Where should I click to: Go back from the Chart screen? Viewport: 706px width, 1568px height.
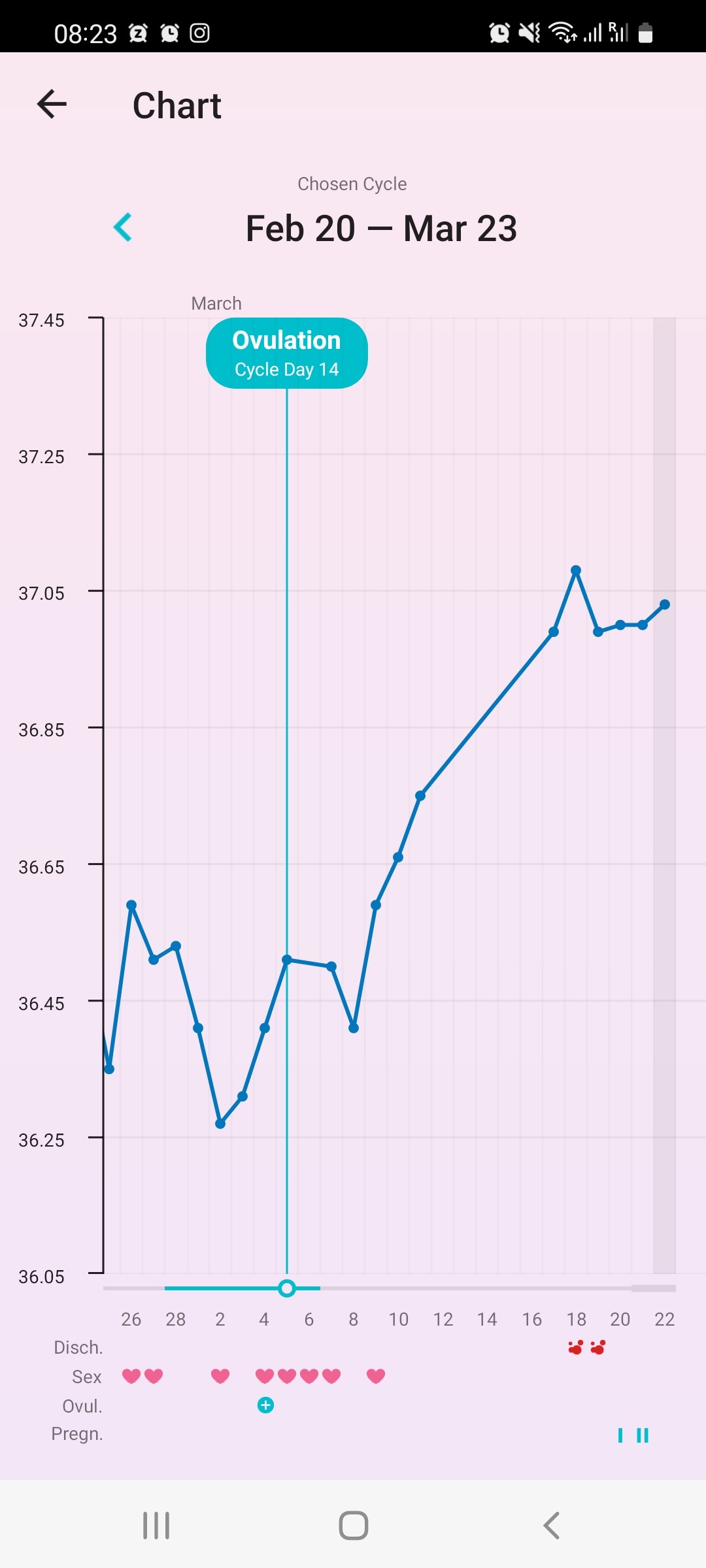click(x=52, y=105)
